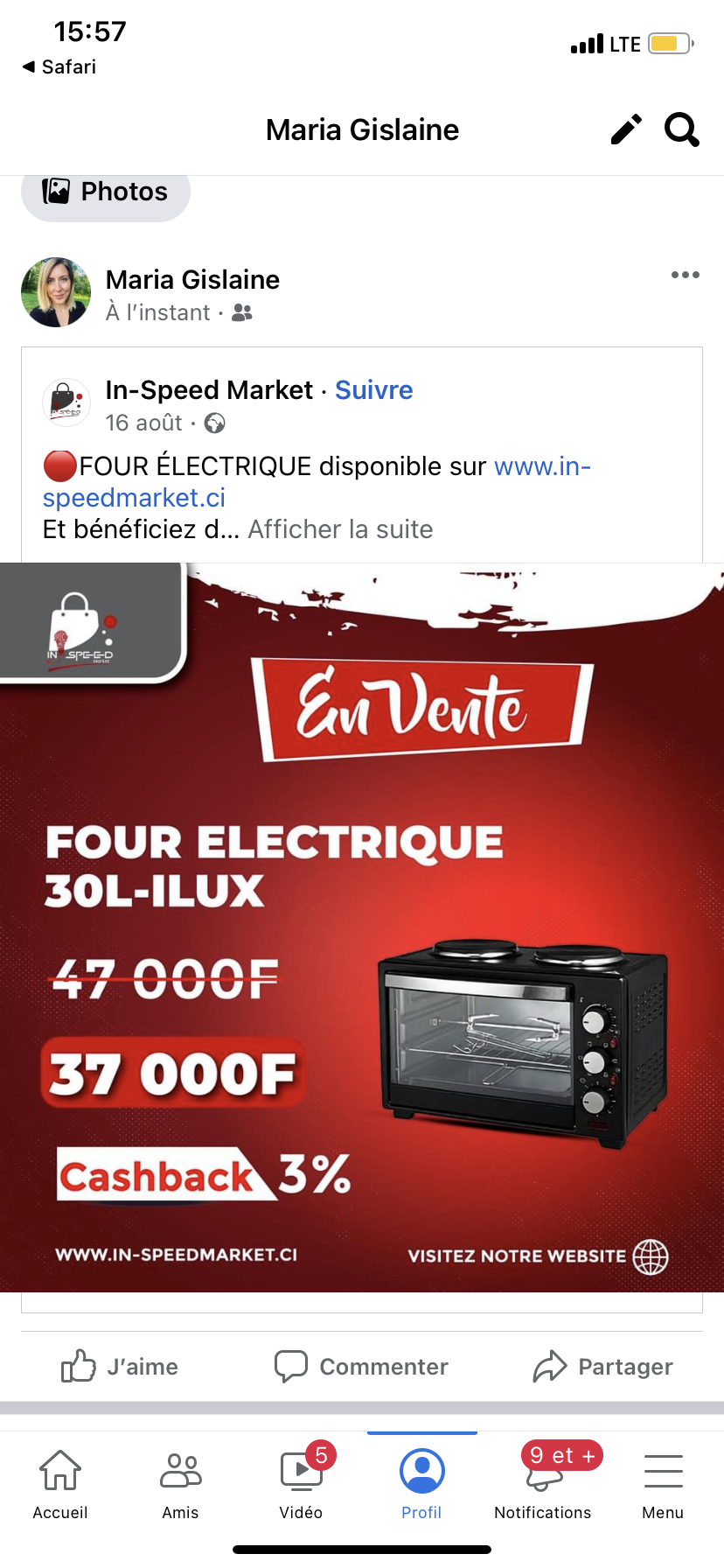Expand post with Afficher la suite

click(x=340, y=529)
